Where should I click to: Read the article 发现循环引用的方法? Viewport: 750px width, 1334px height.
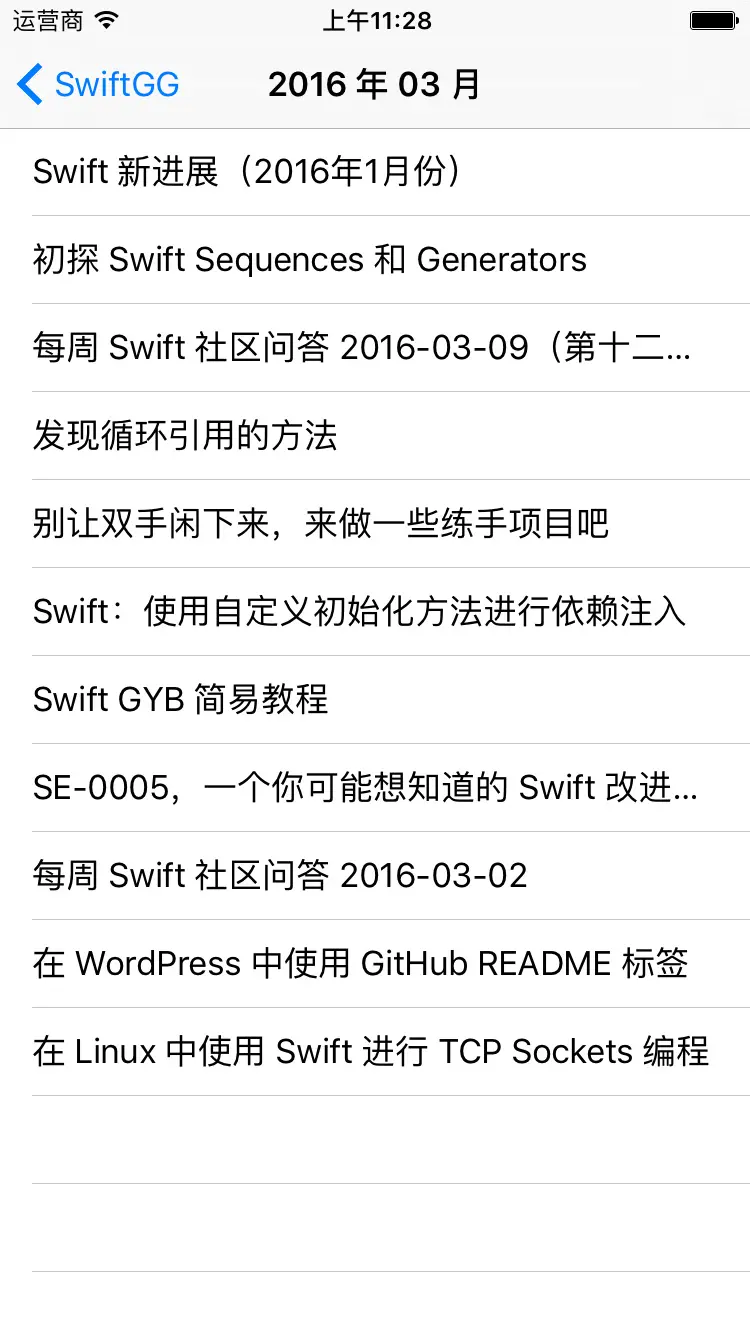click(x=185, y=436)
